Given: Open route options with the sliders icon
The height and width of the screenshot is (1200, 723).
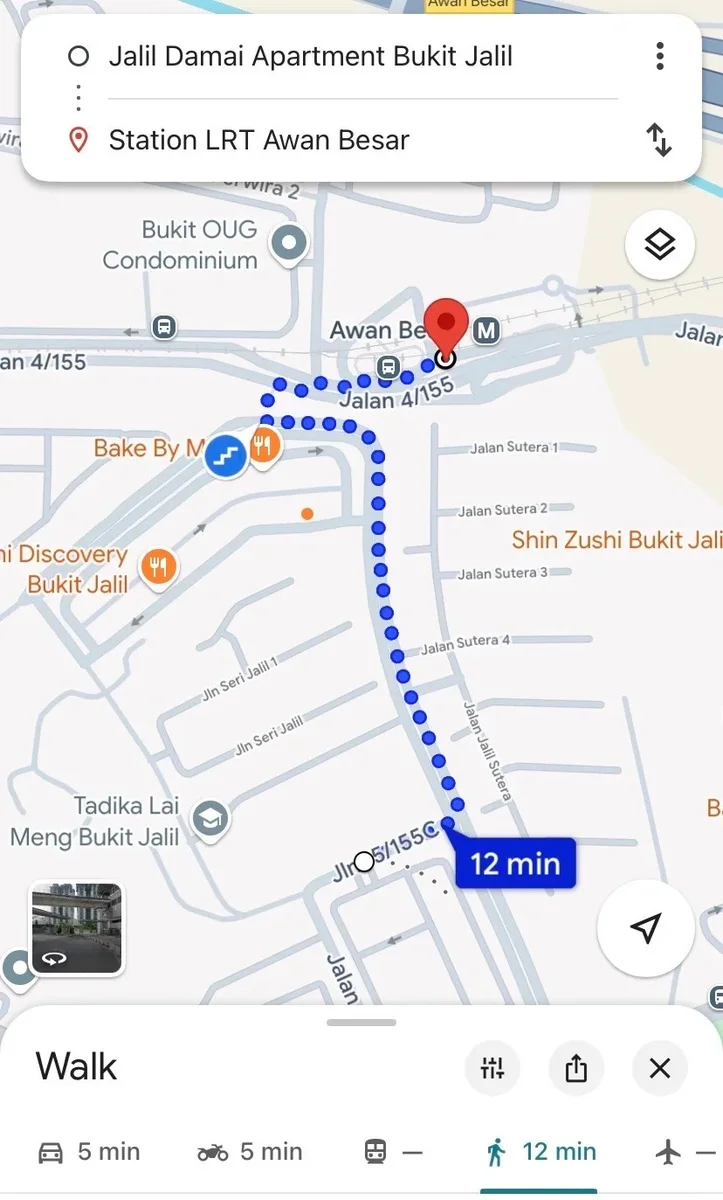Looking at the screenshot, I should tap(493, 1068).
